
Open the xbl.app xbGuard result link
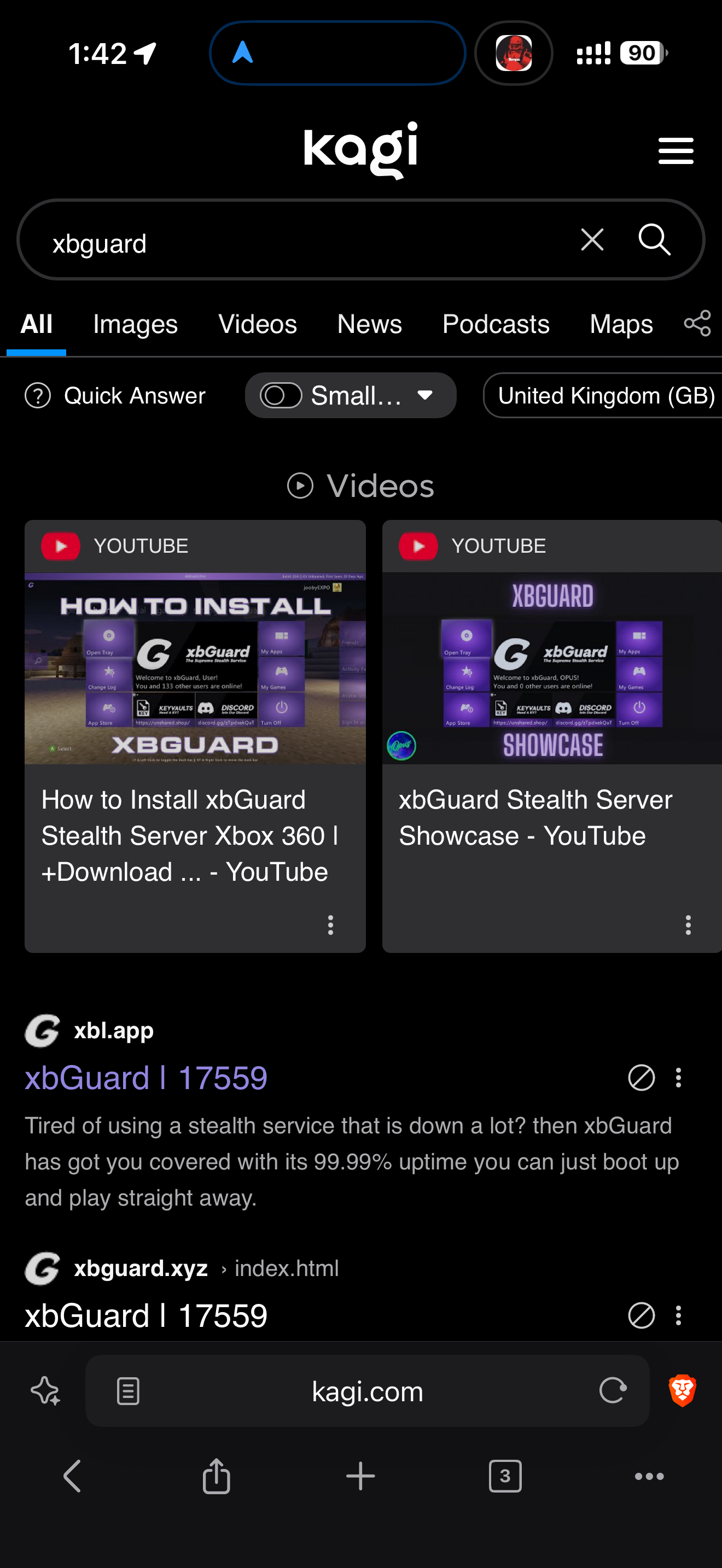coord(146,1078)
